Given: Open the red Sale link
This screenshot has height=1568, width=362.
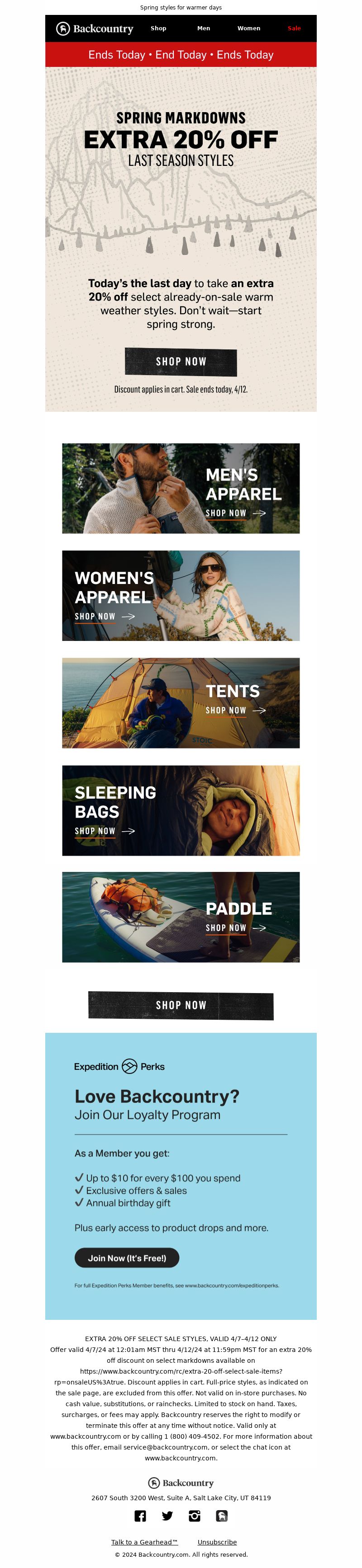Looking at the screenshot, I should point(294,28).
